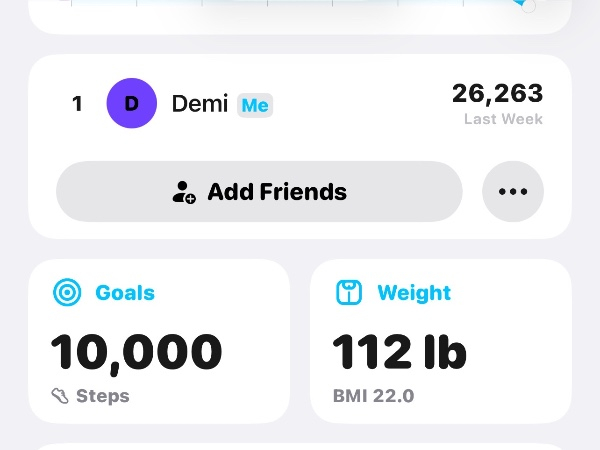Open the Weight card showing 112 lb
Viewport: 600px width, 450px height.
click(440, 342)
